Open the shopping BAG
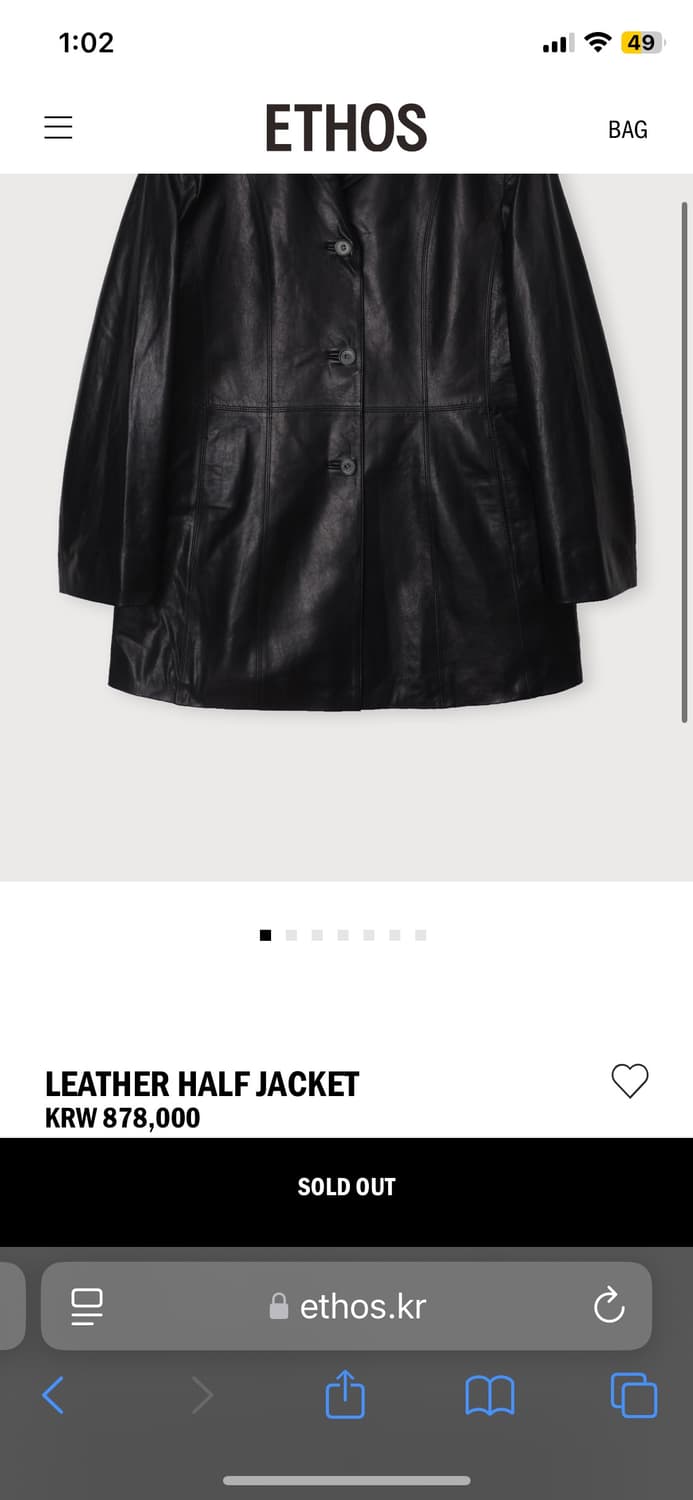 [x=627, y=130]
